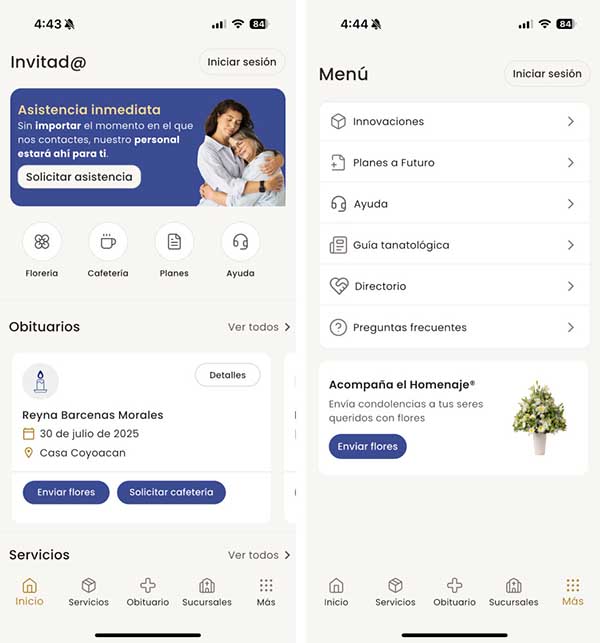600x643 pixels.
Task: Open the Guía tanatológica row
Action: pyautogui.click(x=453, y=245)
